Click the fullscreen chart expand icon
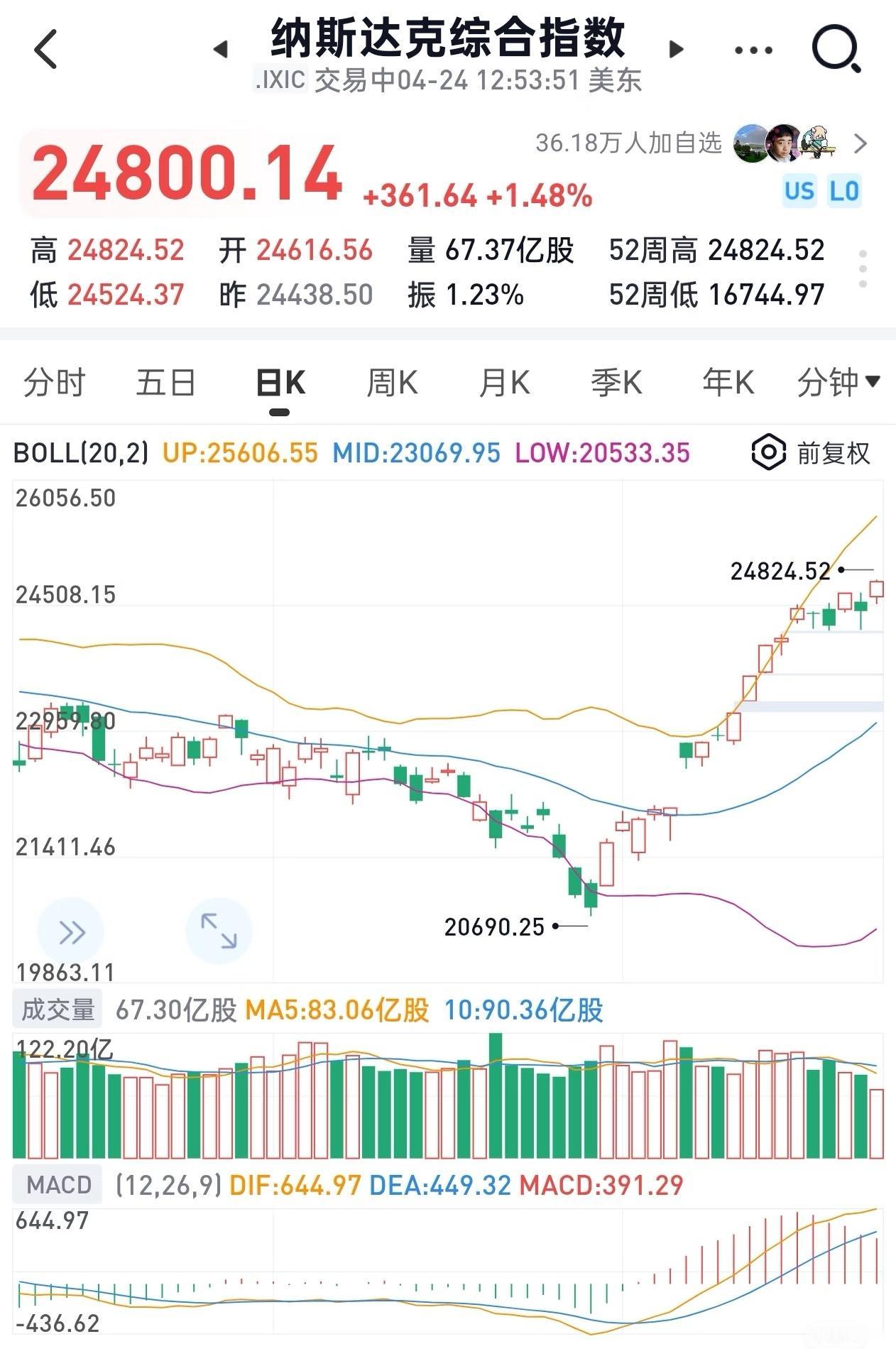The height and width of the screenshot is (1349, 896). [219, 932]
